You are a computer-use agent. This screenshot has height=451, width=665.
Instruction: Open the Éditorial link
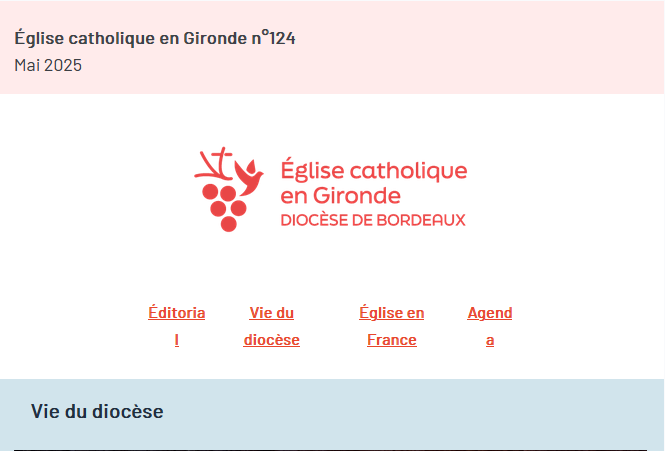click(177, 313)
